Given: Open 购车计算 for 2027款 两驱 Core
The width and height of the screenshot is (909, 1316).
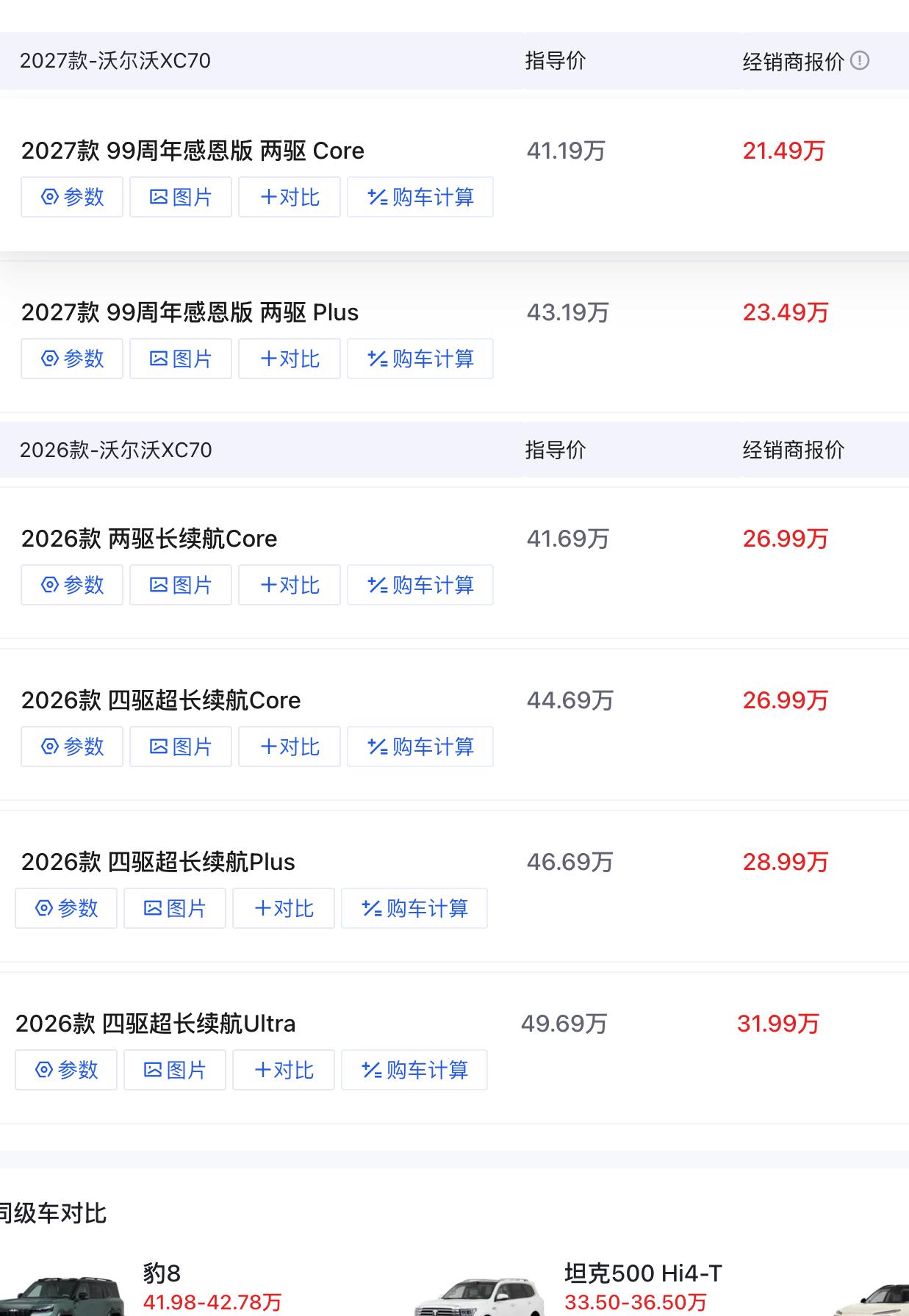Looking at the screenshot, I should [420, 197].
